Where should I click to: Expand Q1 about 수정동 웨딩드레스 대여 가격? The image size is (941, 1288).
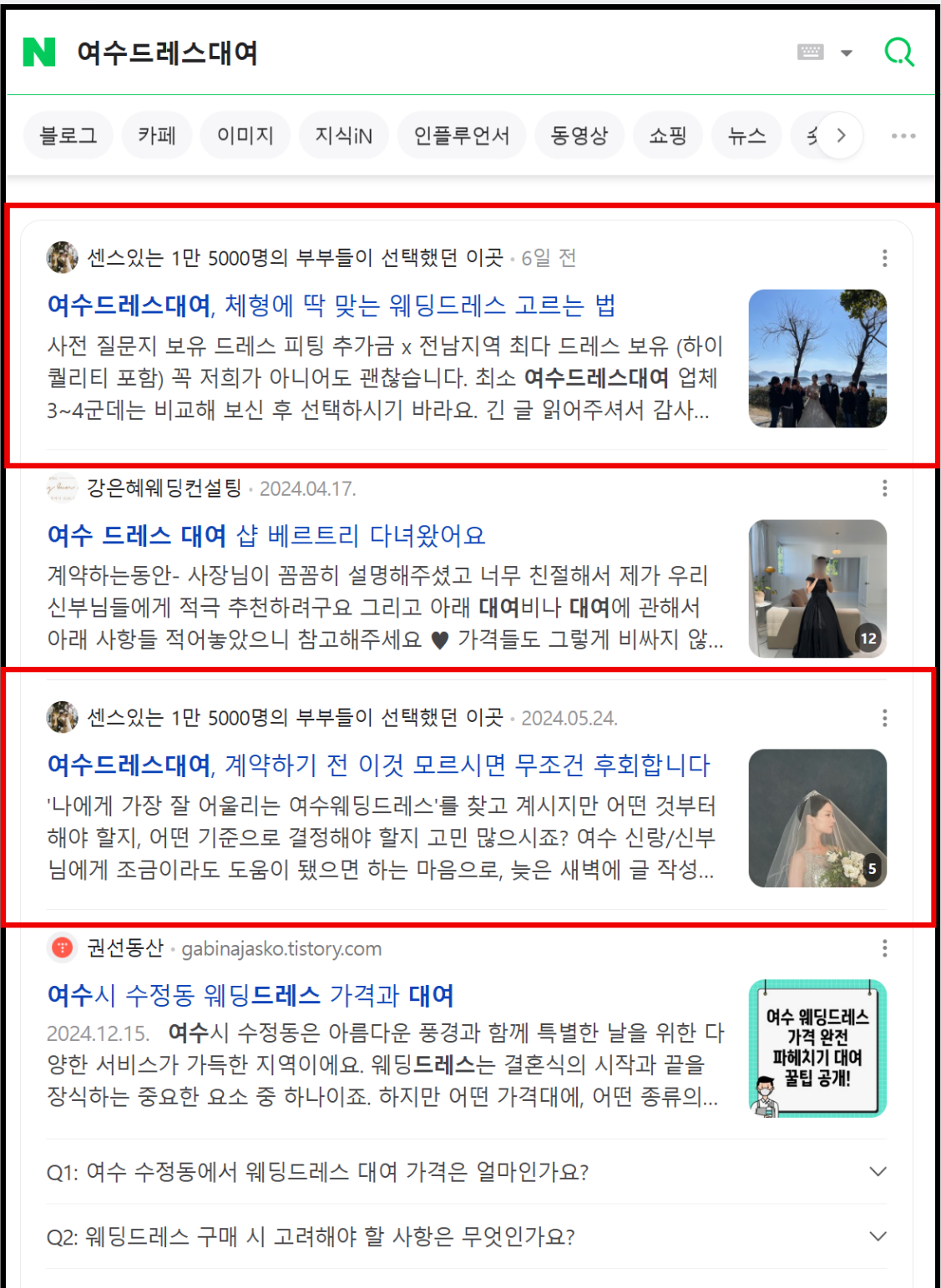[464, 1172]
